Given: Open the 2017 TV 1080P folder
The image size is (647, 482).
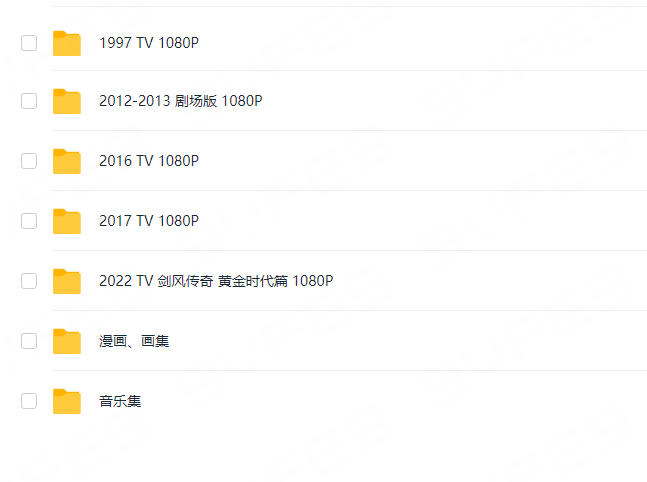Looking at the screenshot, I should pos(149,221).
